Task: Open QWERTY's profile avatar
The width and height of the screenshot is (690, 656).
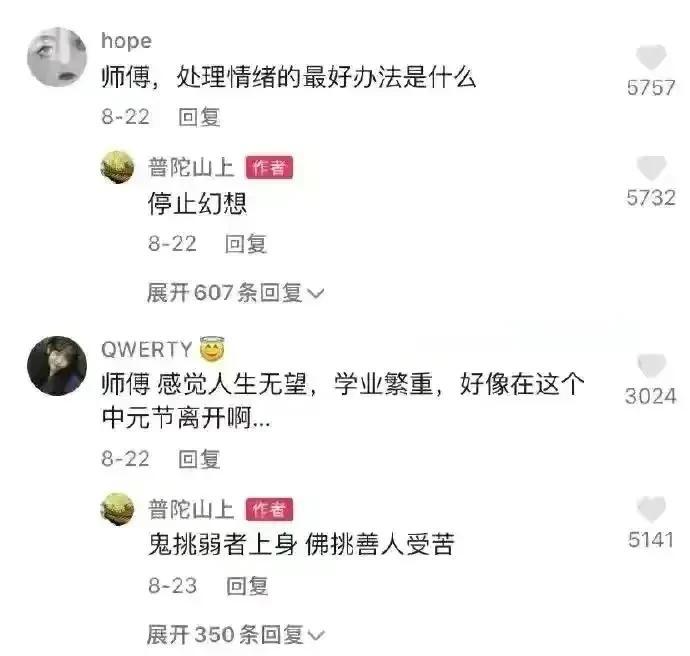Action: [56, 367]
